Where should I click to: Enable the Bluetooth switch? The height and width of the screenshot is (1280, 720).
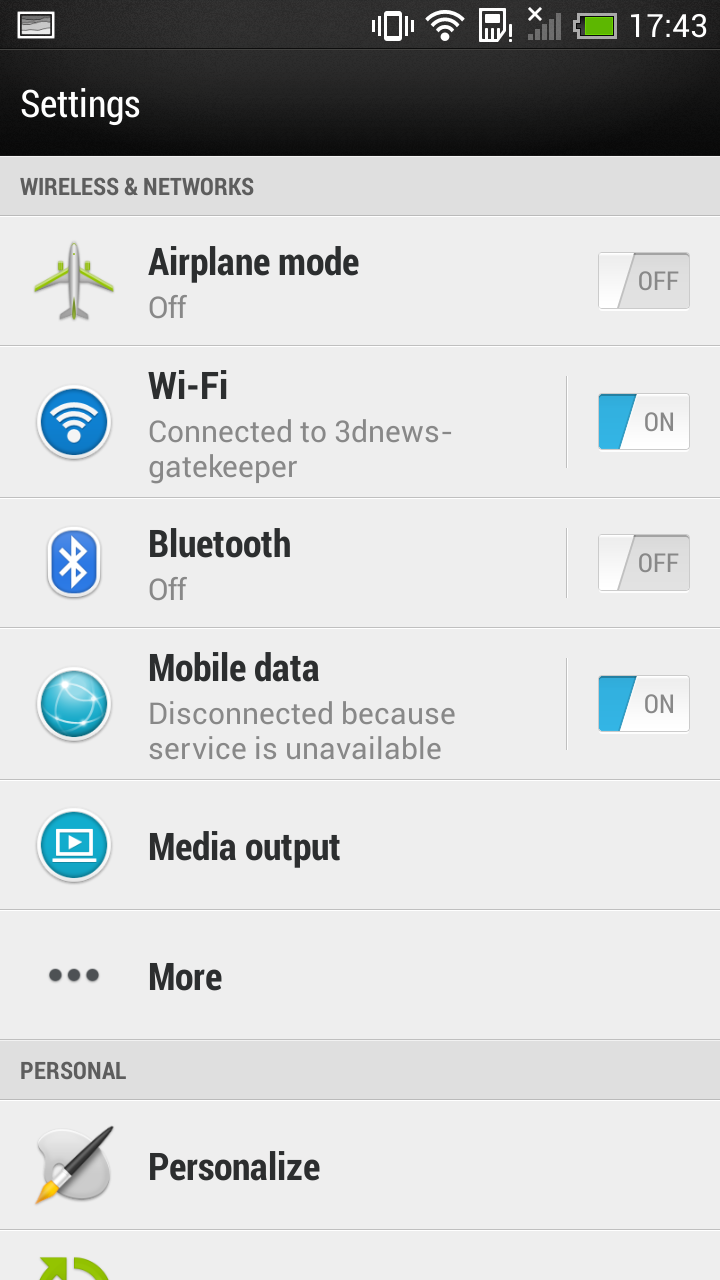(644, 563)
